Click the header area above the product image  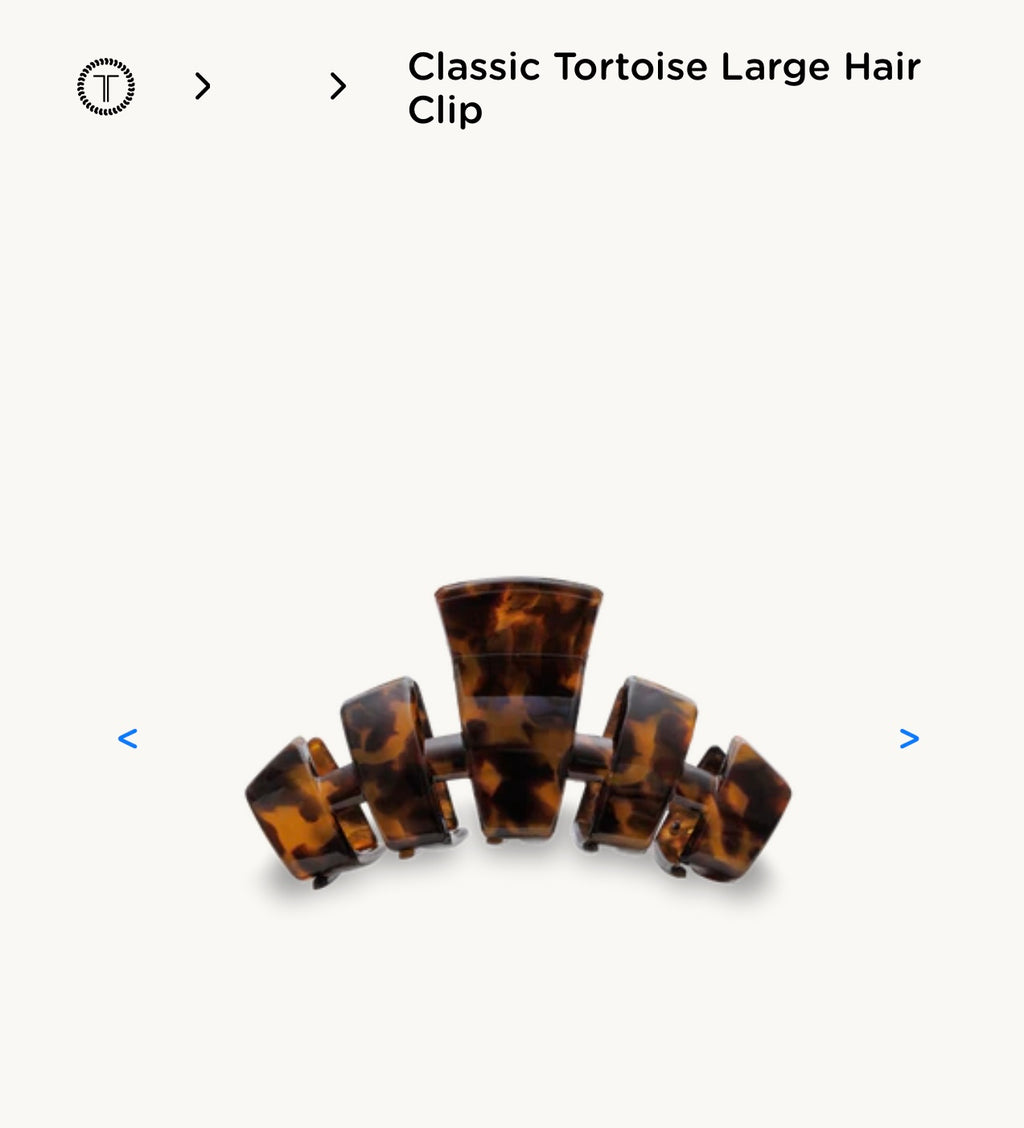pos(512,88)
